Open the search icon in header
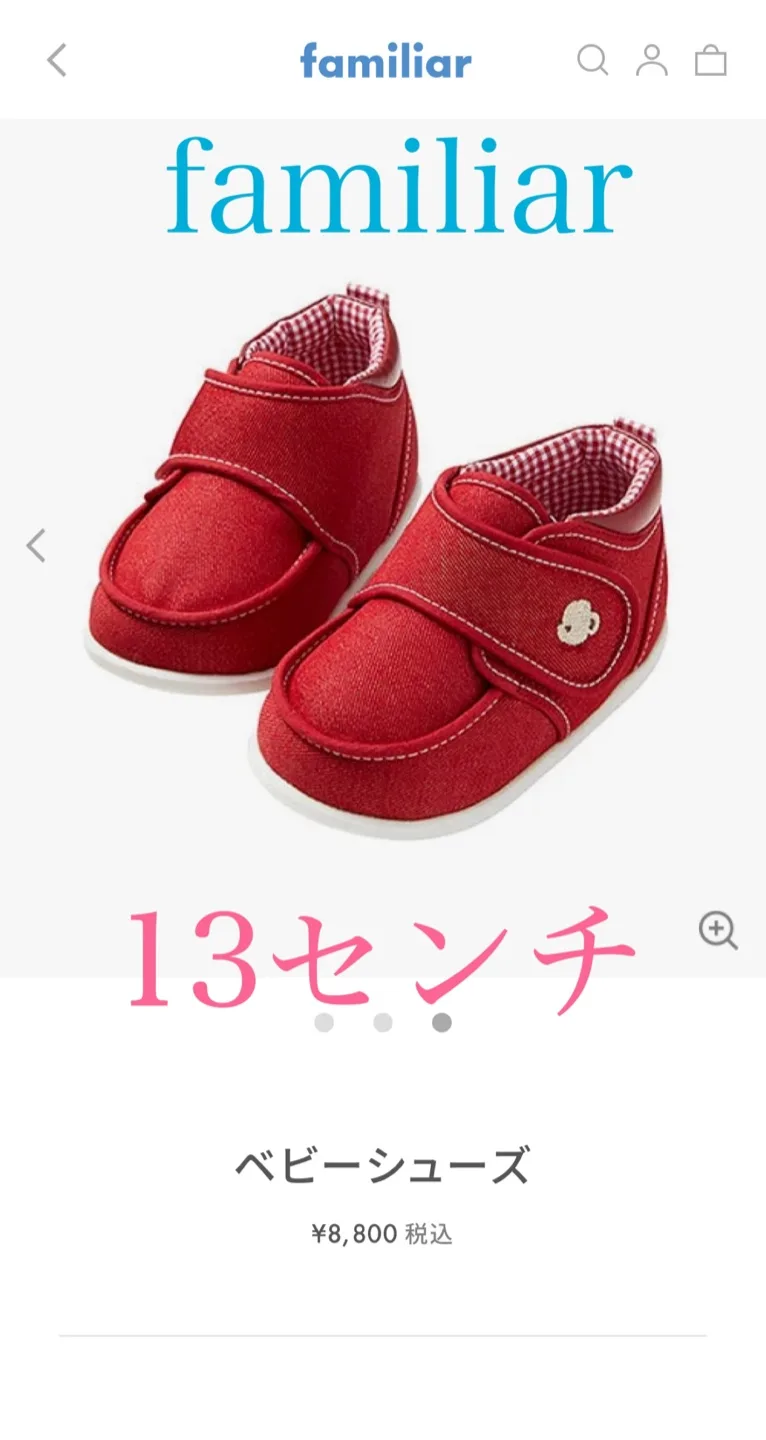The width and height of the screenshot is (766, 1440). click(592, 61)
